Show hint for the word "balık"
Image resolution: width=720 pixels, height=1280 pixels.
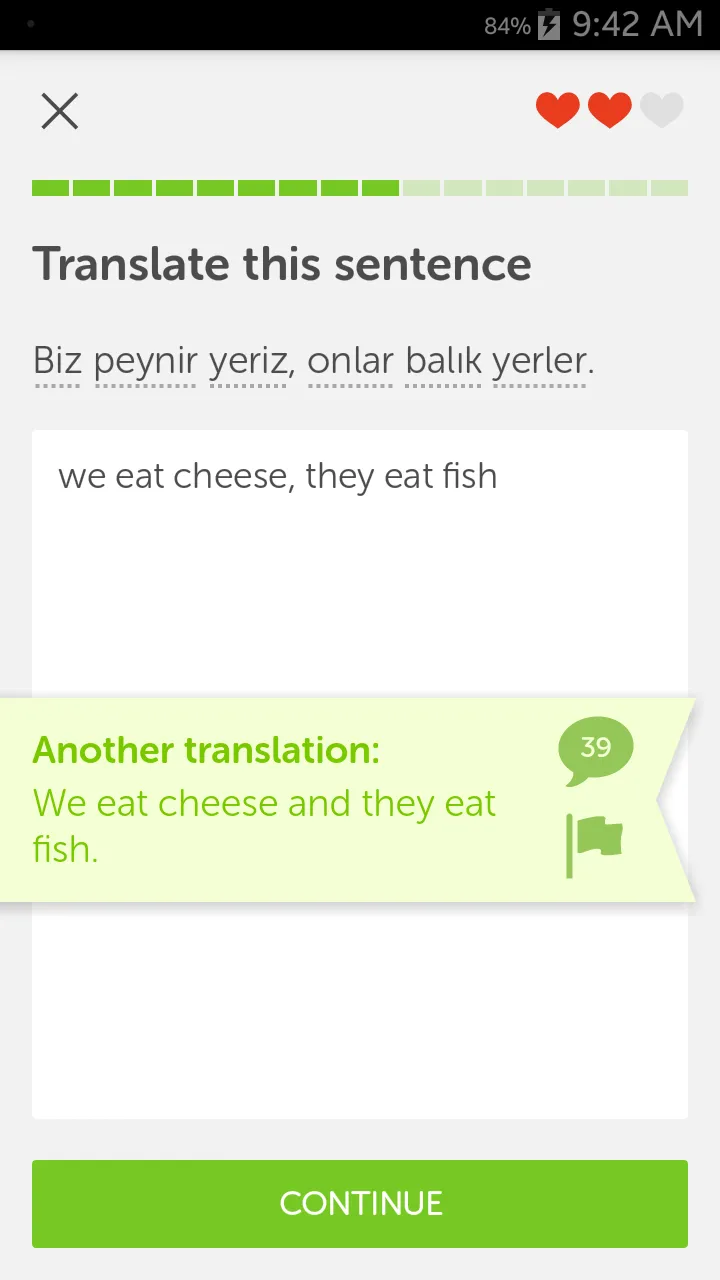(443, 361)
